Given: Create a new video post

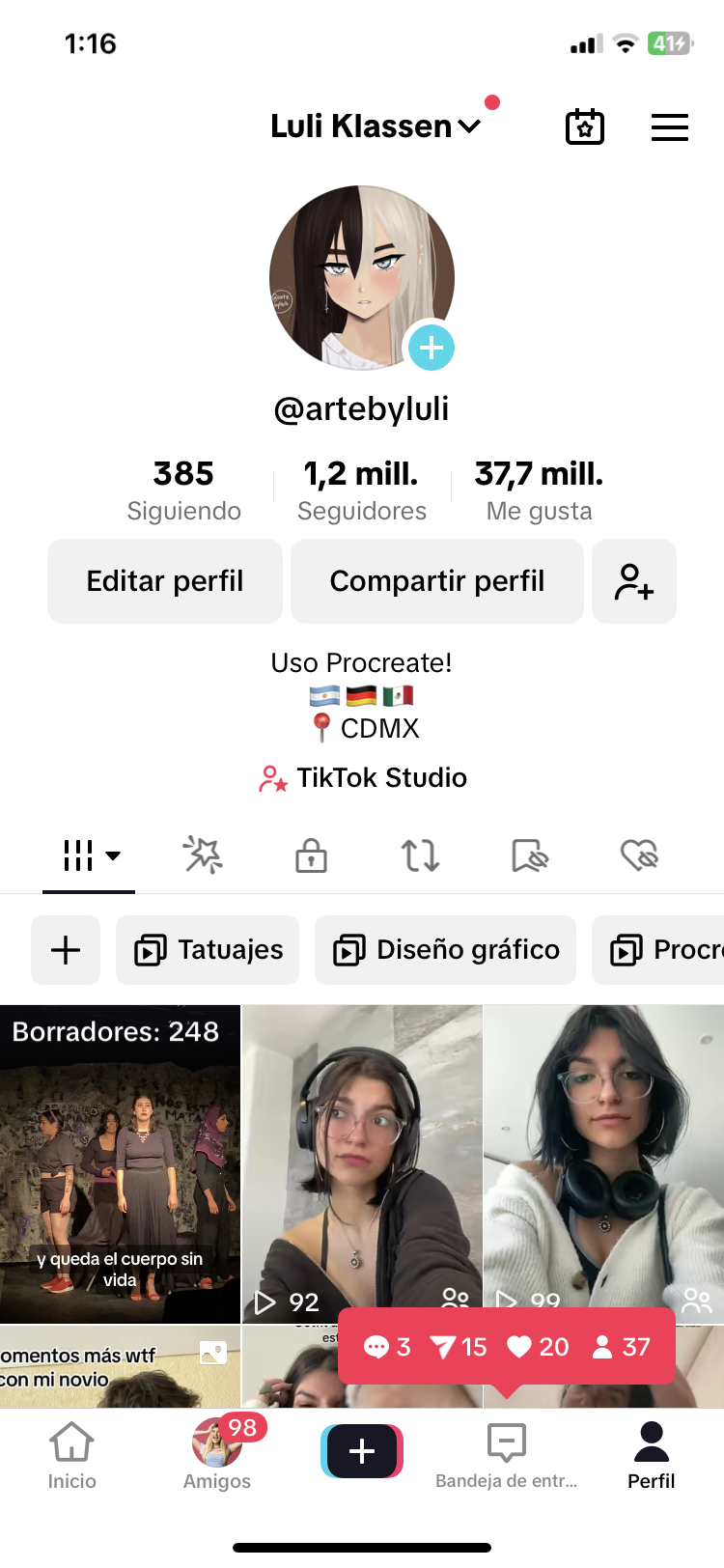Looking at the screenshot, I should tap(362, 1451).
